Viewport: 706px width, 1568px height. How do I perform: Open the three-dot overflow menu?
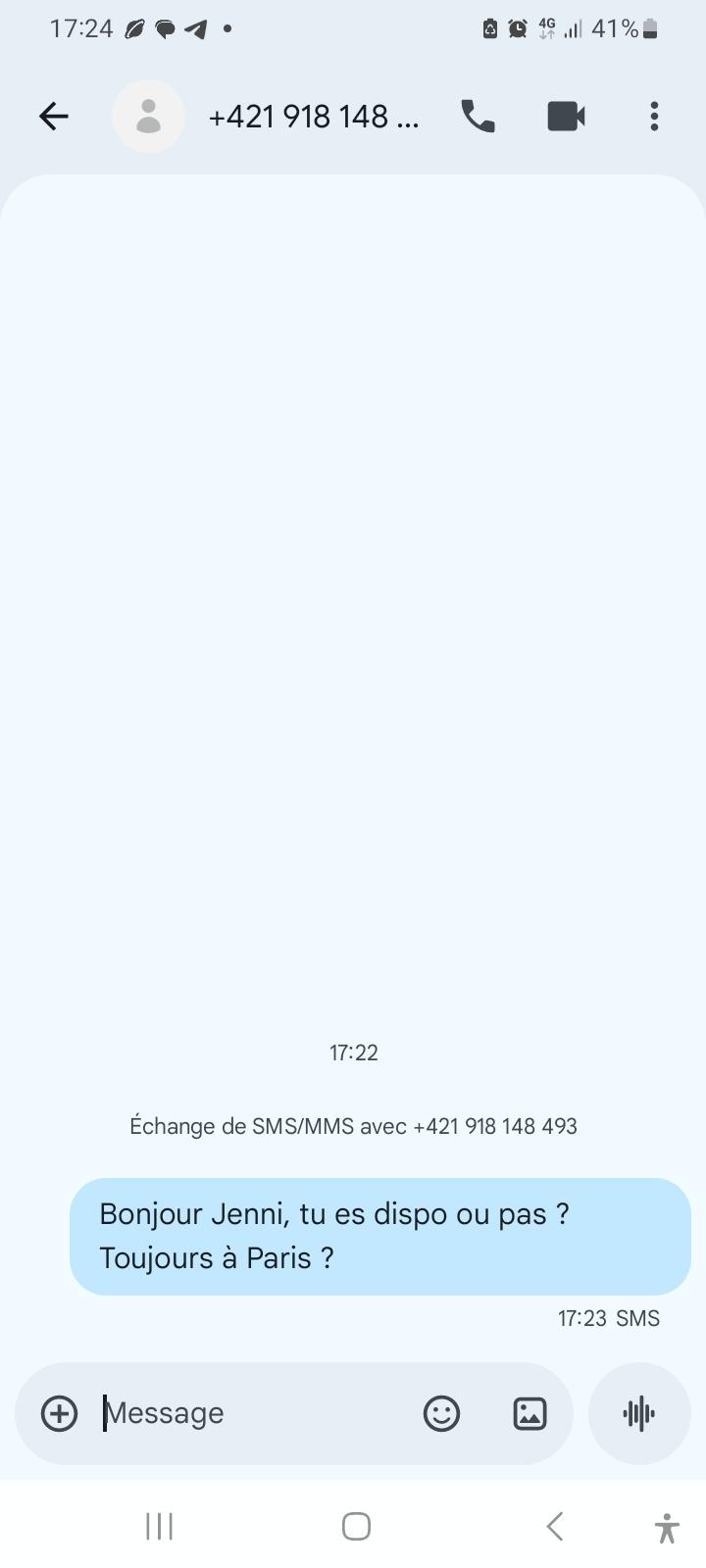[654, 117]
